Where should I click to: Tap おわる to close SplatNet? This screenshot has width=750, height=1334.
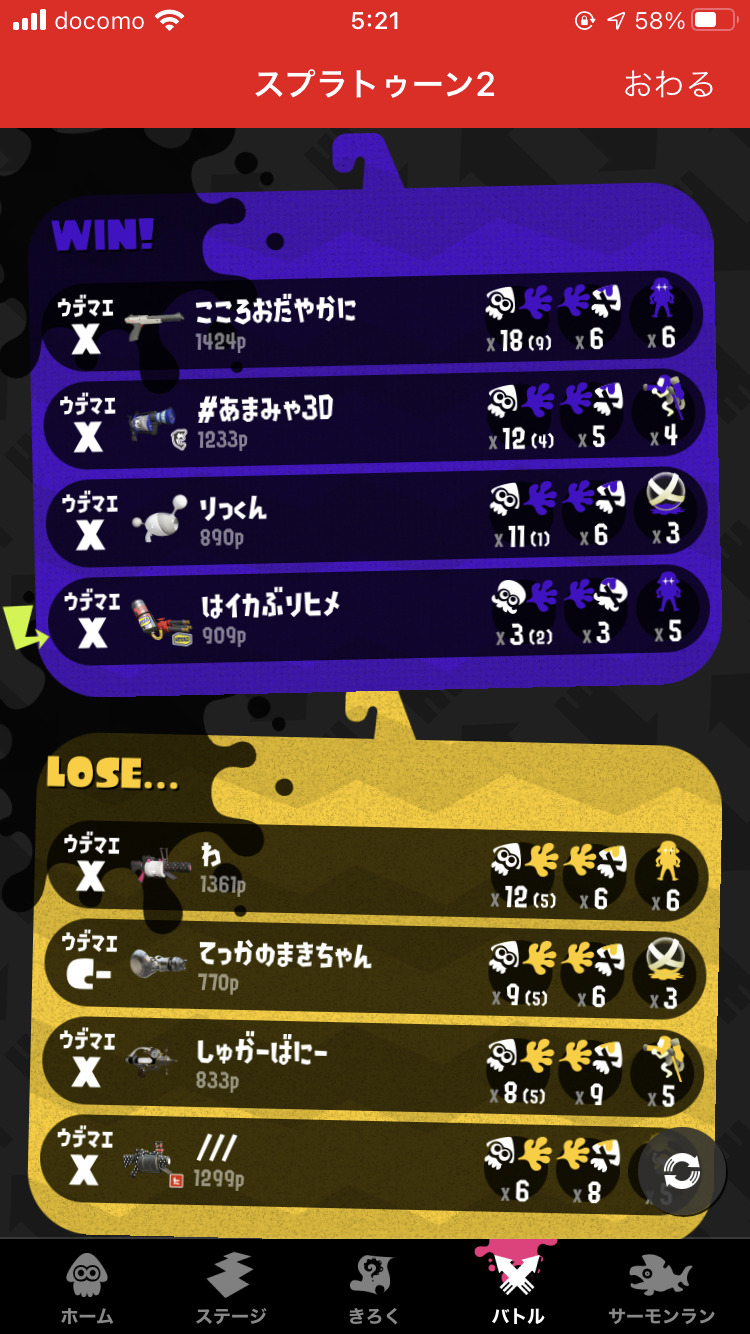(669, 84)
